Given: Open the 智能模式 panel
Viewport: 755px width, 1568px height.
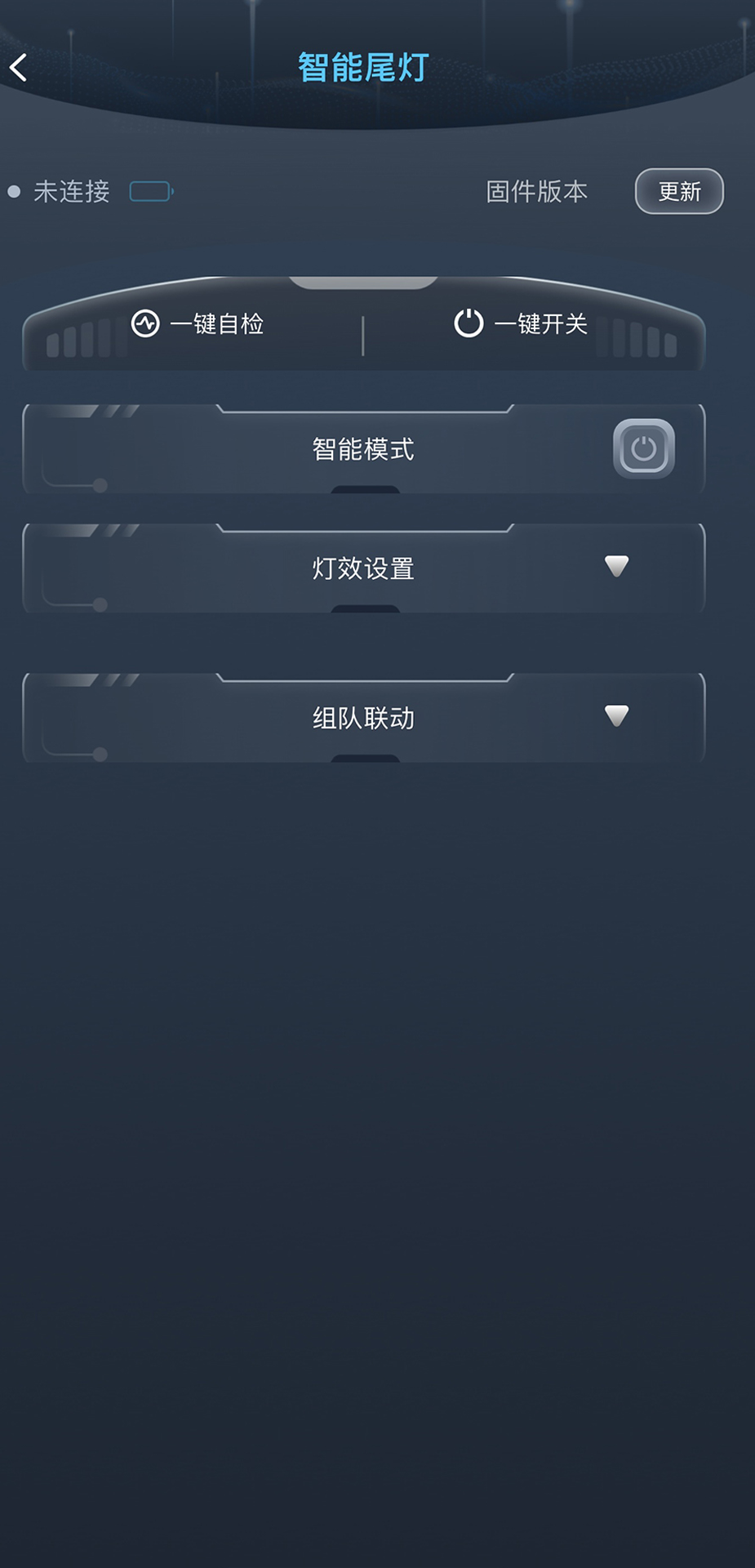Looking at the screenshot, I should pos(363,448).
